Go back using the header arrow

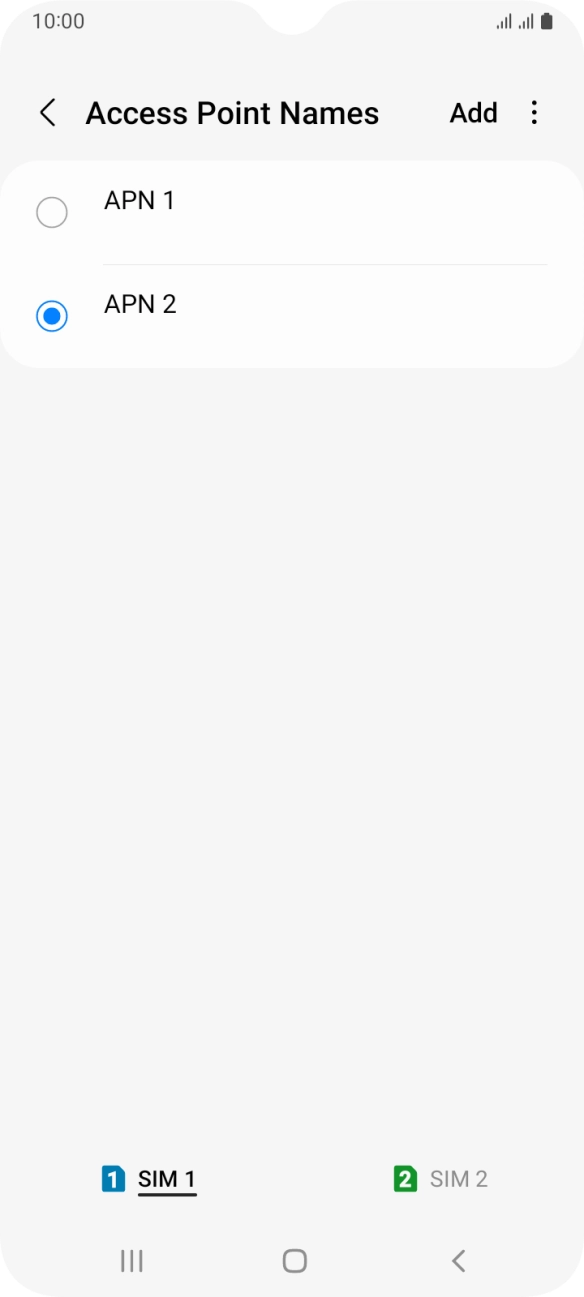(x=47, y=113)
